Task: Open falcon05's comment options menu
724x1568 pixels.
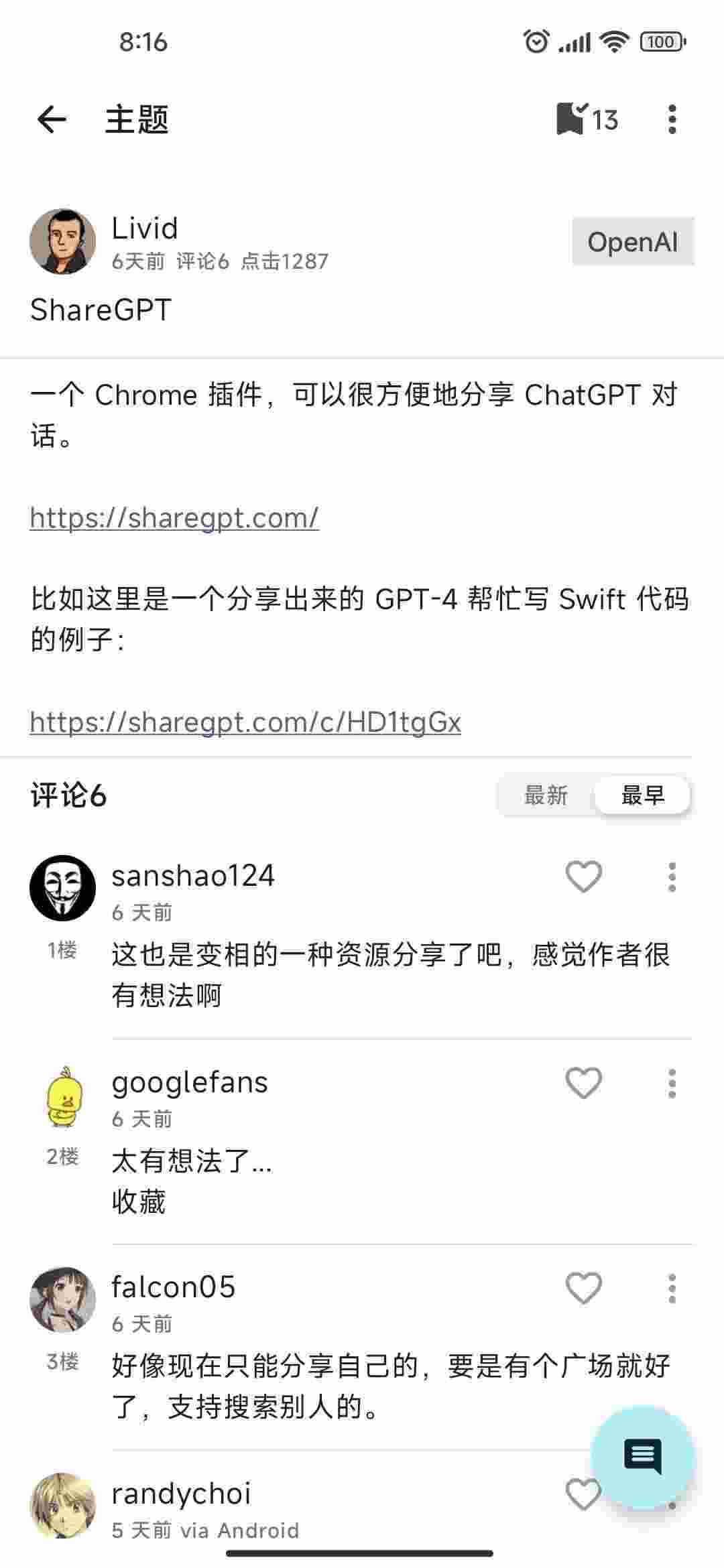Action: click(672, 1289)
